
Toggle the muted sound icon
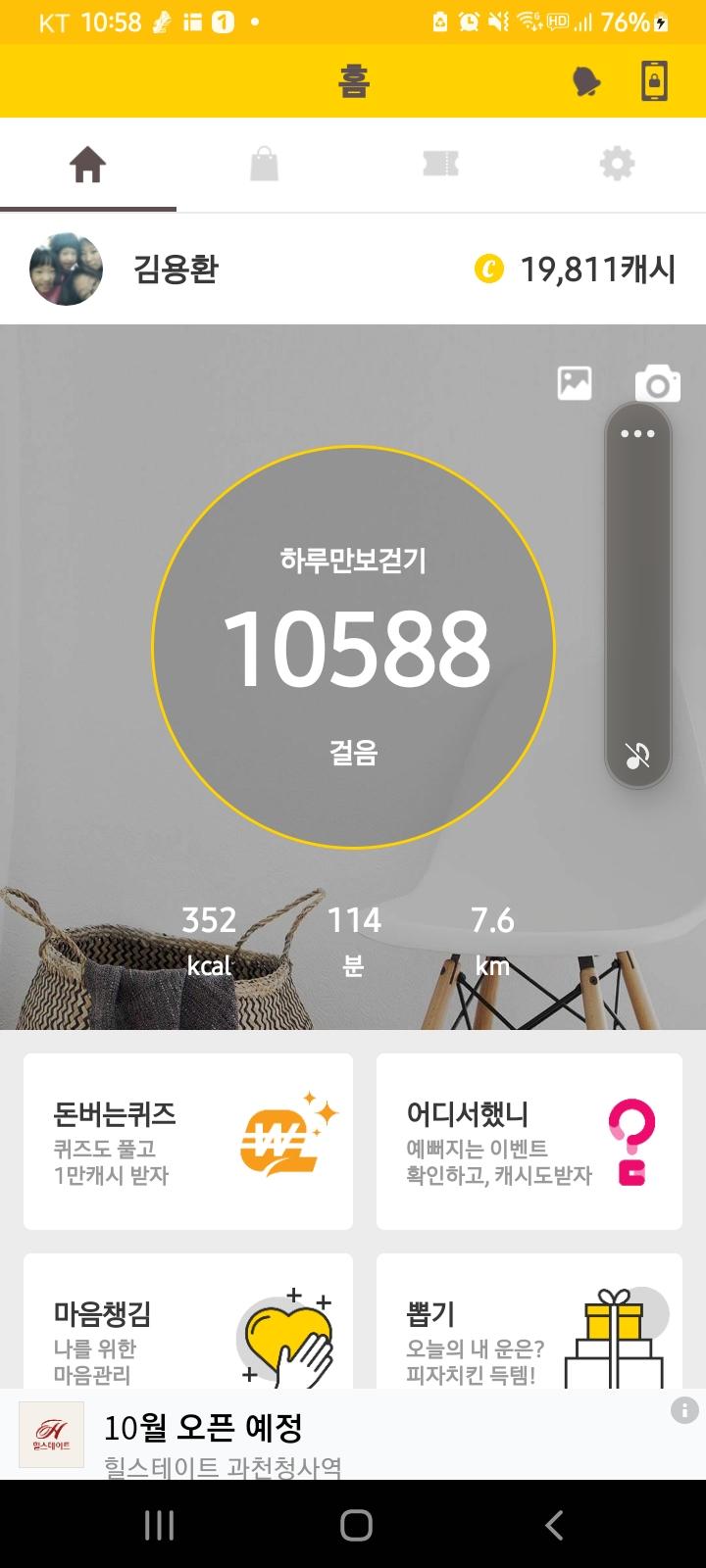coord(637,756)
